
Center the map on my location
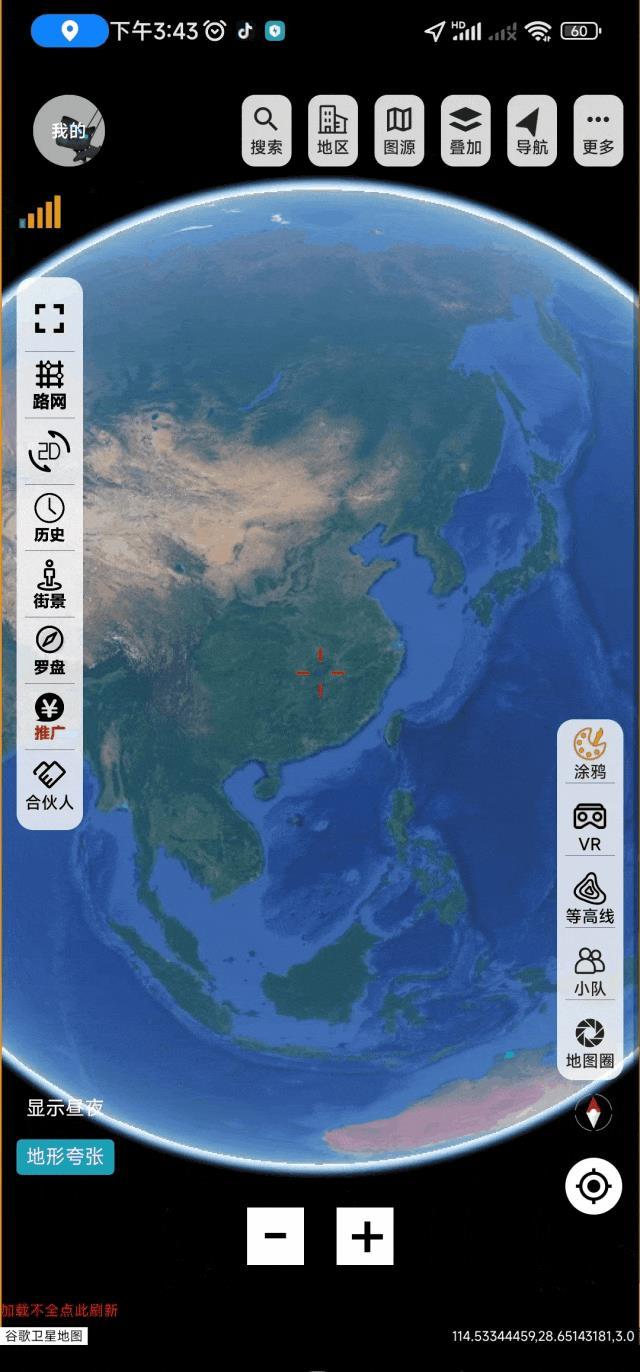coord(593,1187)
